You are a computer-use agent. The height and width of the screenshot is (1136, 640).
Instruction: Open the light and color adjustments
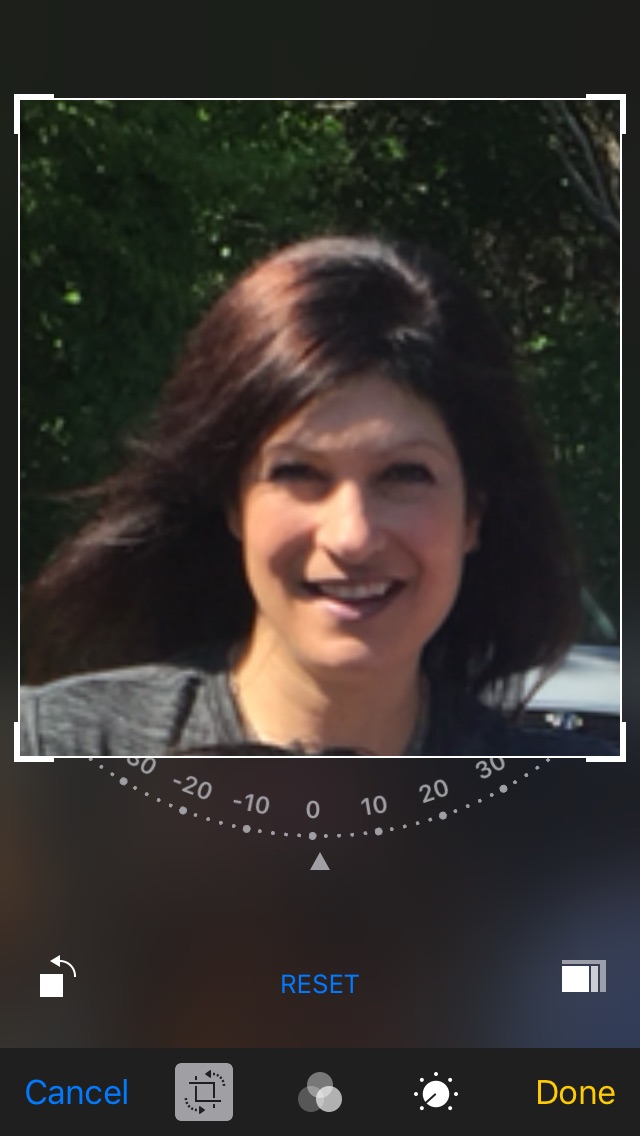[436, 1092]
